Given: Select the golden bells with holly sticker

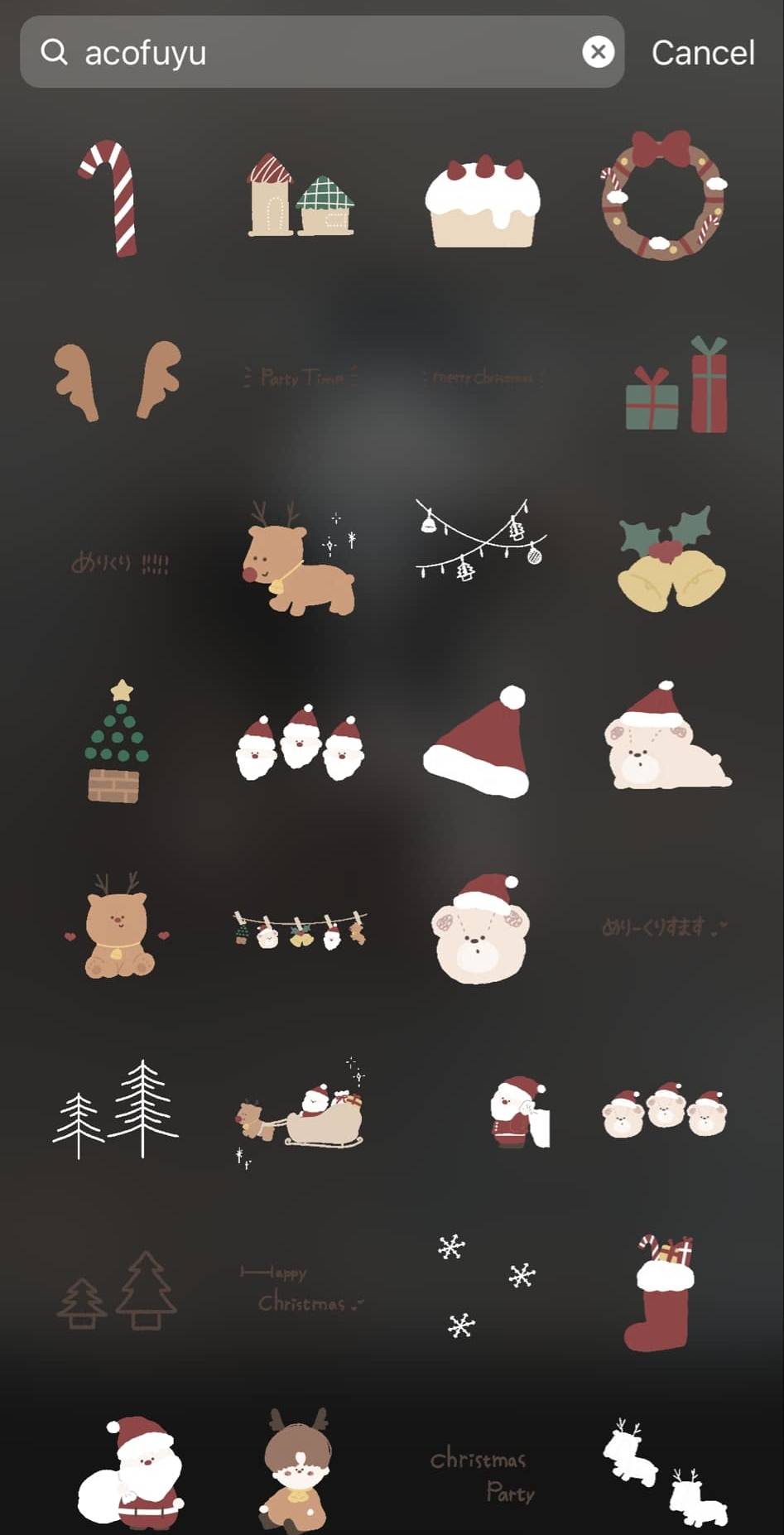Looking at the screenshot, I should (x=671, y=561).
